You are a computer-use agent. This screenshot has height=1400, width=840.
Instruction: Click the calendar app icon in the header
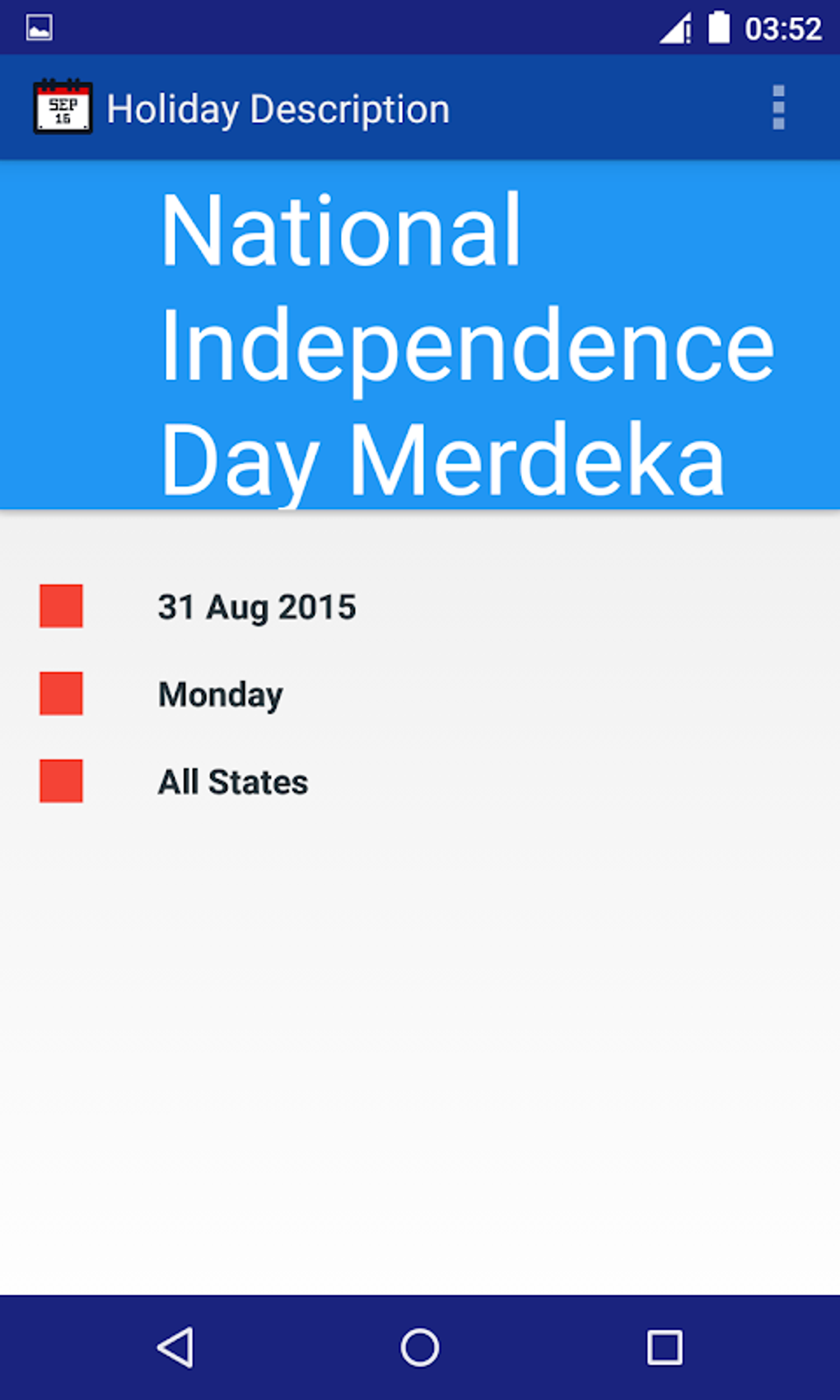(x=62, y=107)
